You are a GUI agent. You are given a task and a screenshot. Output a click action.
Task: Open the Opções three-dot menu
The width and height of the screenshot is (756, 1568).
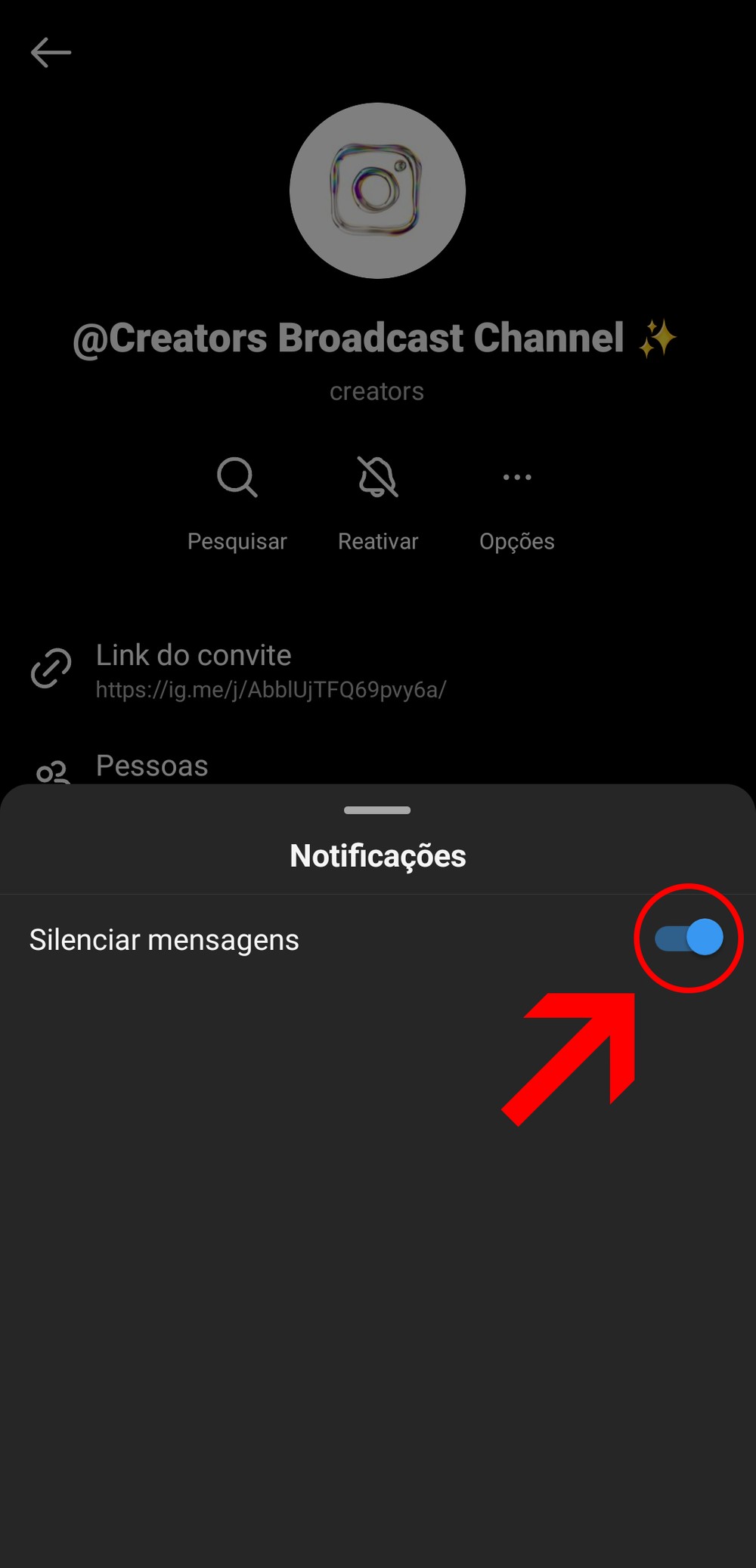coord(517,499)
